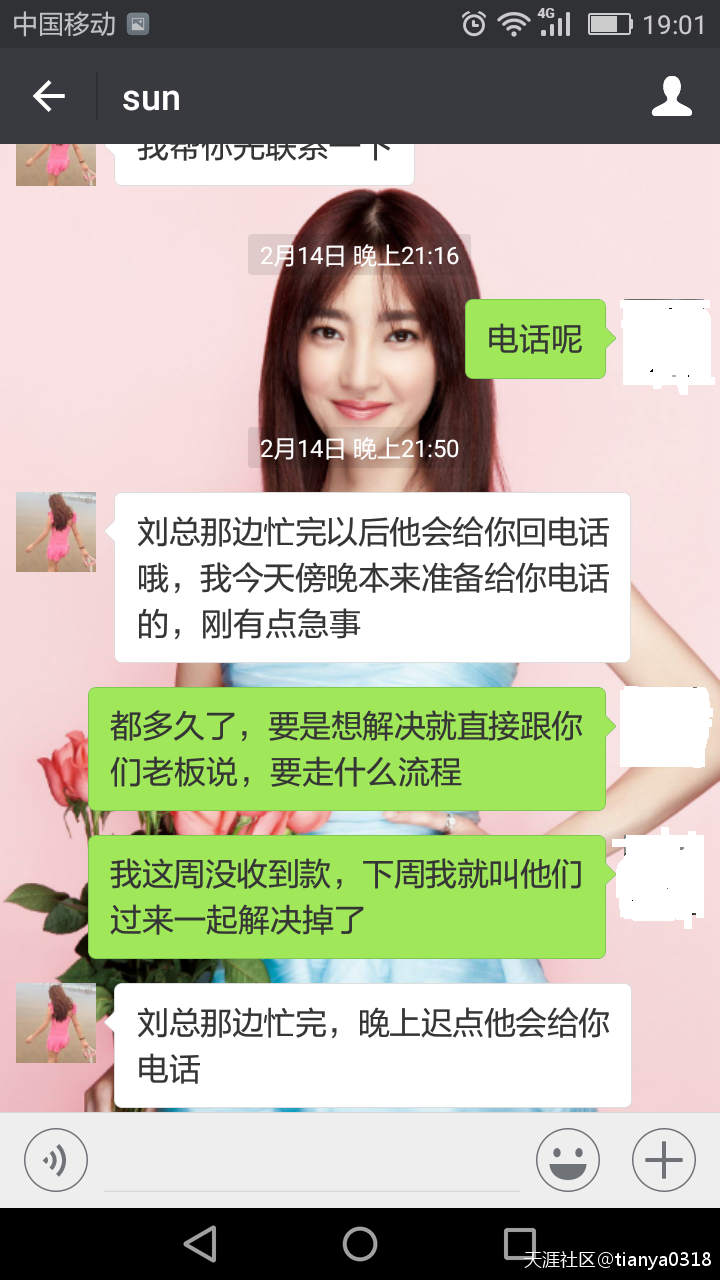The width and height of the screenshot is (720, 1280).
Task: Tap the green message '电话呢'
Action: click(x=536, y=340)
